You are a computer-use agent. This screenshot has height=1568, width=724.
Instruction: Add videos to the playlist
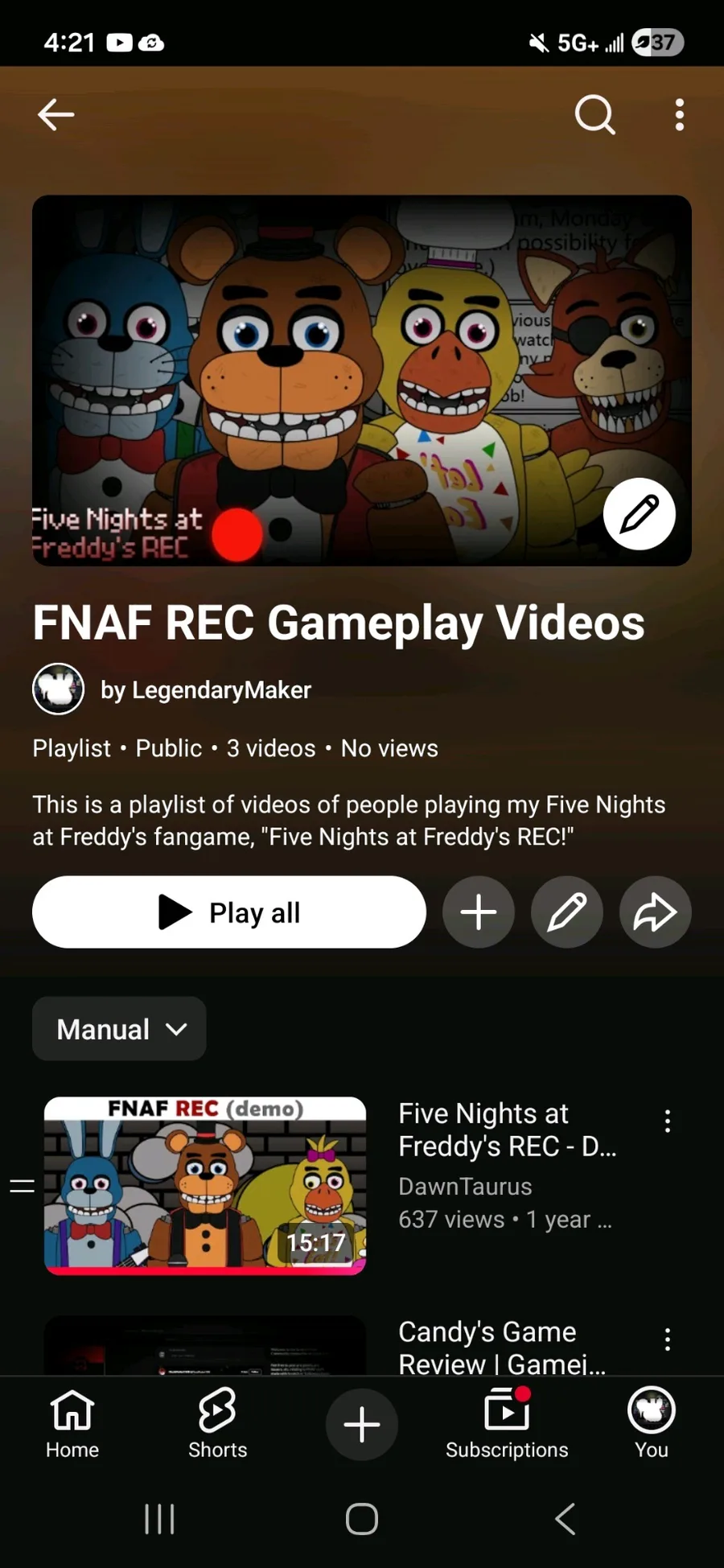pos(479,912)
